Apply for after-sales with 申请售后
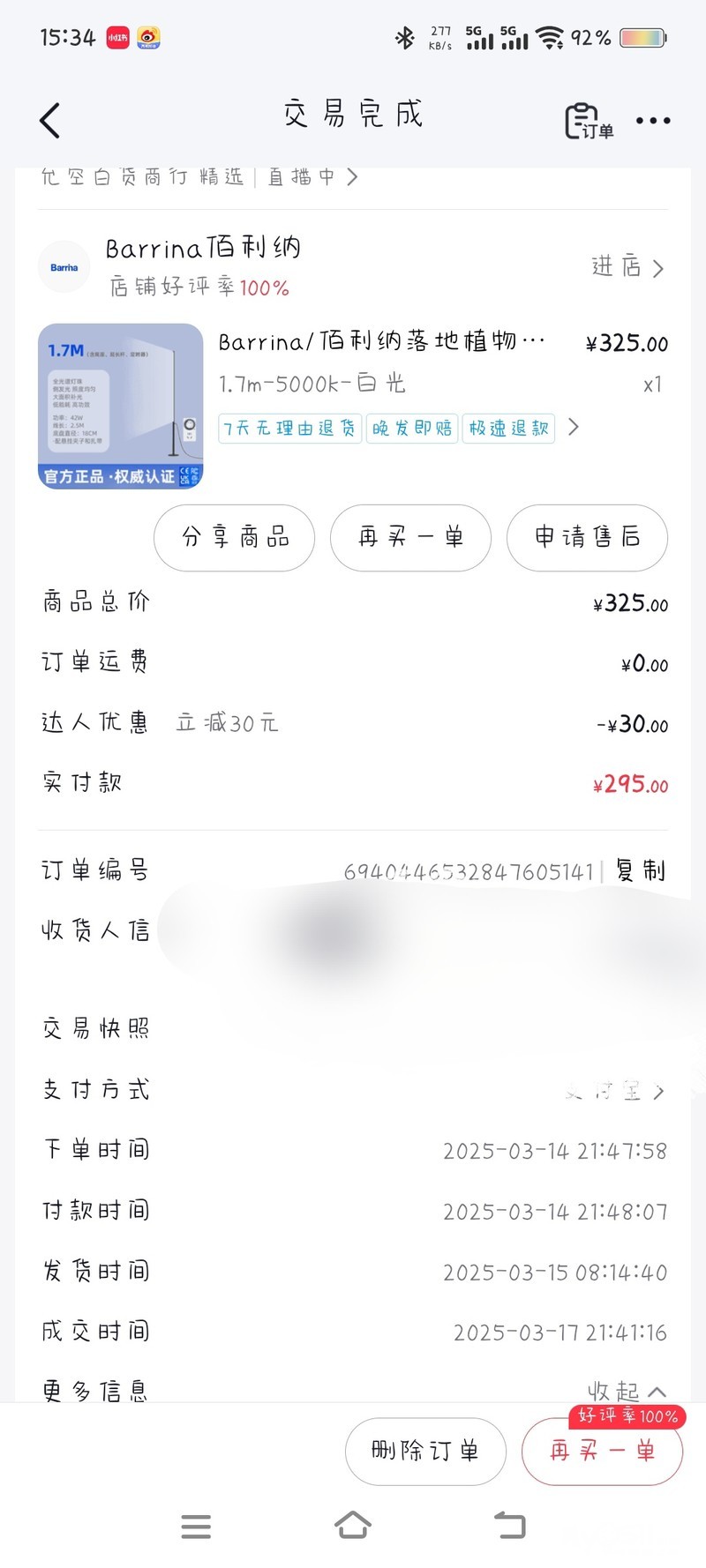Viewport: 706px width, 1568px height. [x=587, y=537]
